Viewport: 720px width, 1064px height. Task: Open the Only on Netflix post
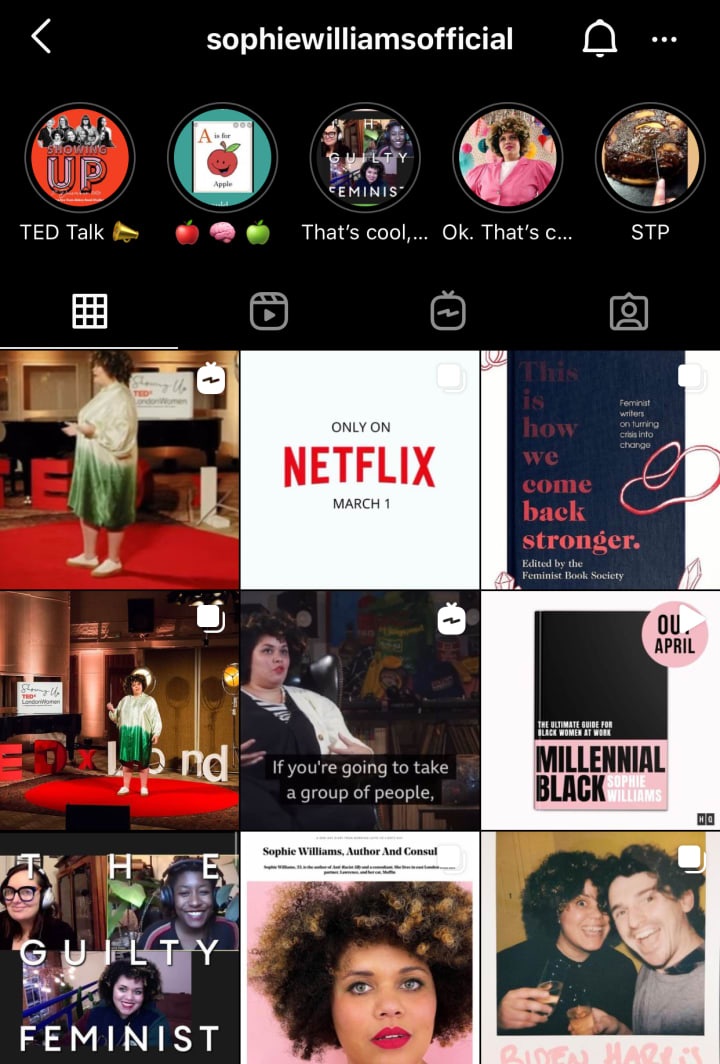[x=360, y=469]
